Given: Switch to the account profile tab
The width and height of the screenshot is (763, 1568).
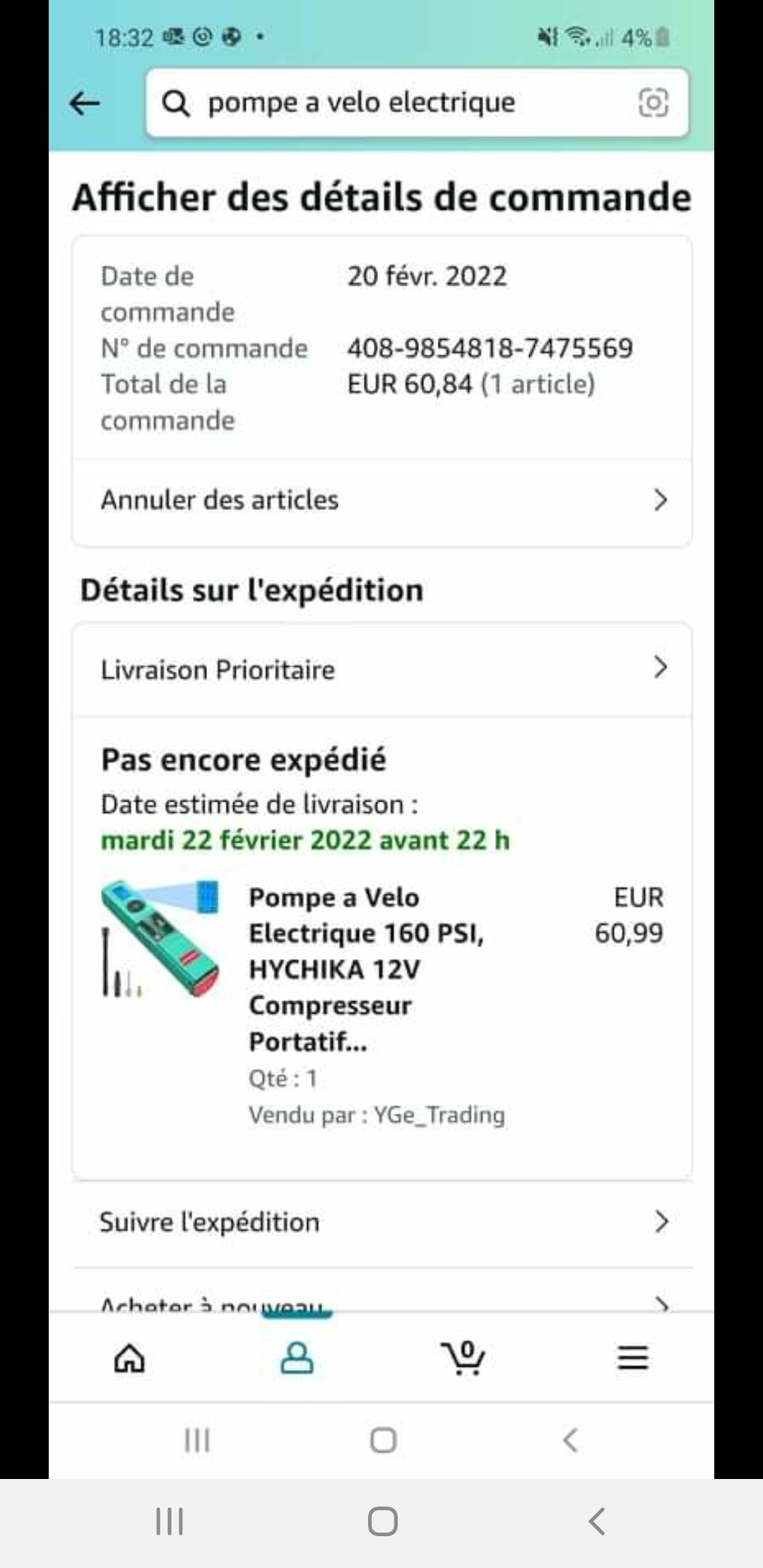Looking at the screenshot, I should [x=297, y=1358].
